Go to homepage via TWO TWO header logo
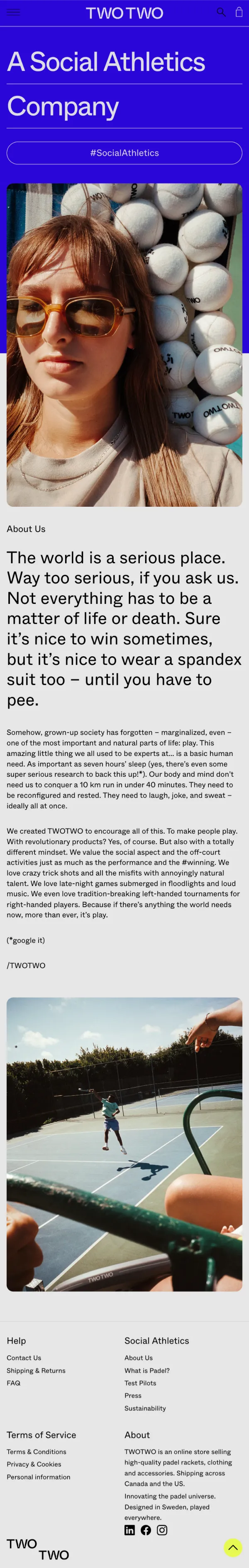This screenshot has height=1568, width=249. [x=124, y=13]
